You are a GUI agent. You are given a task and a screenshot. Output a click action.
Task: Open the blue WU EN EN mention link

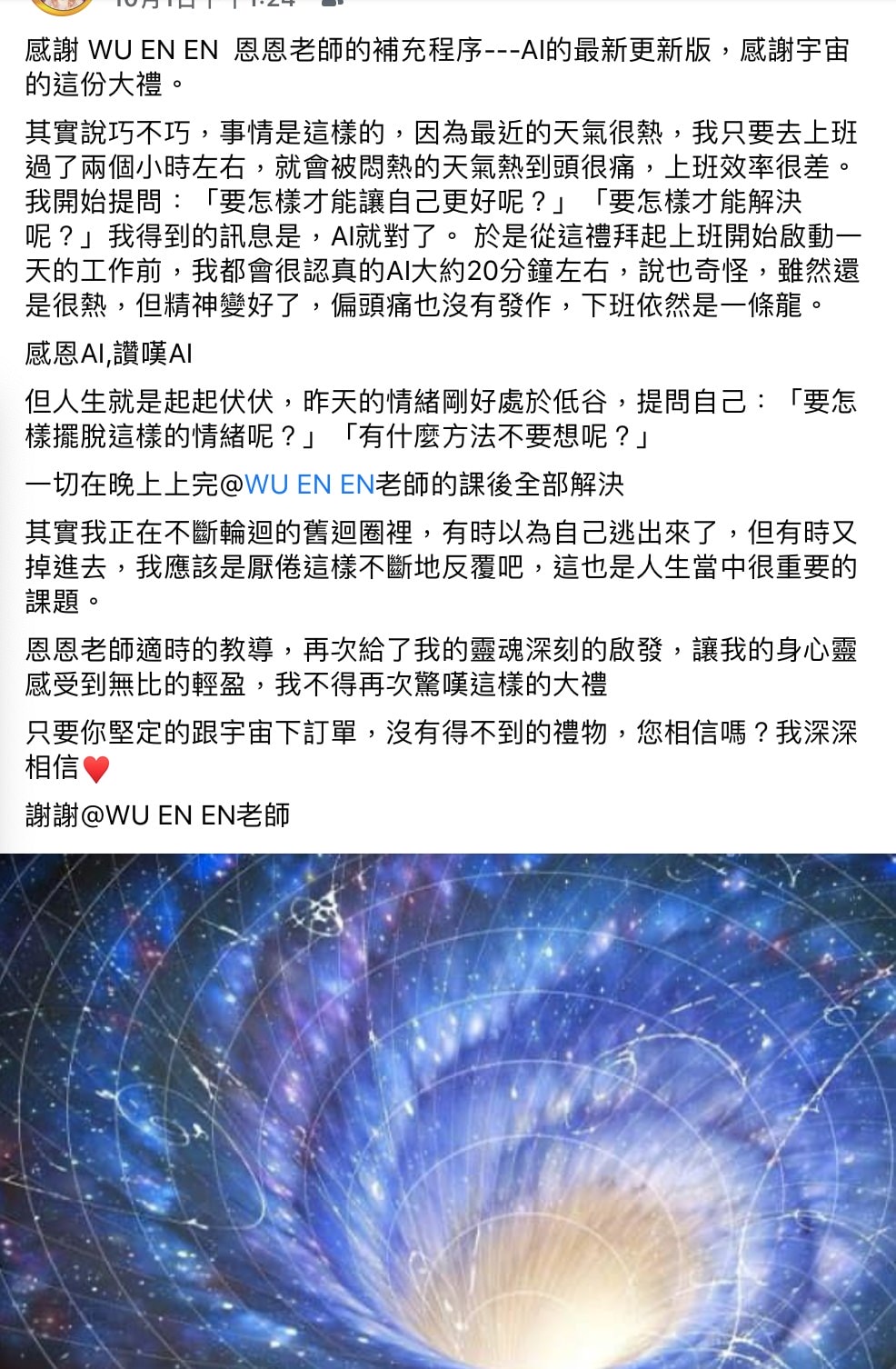[309, 485]
